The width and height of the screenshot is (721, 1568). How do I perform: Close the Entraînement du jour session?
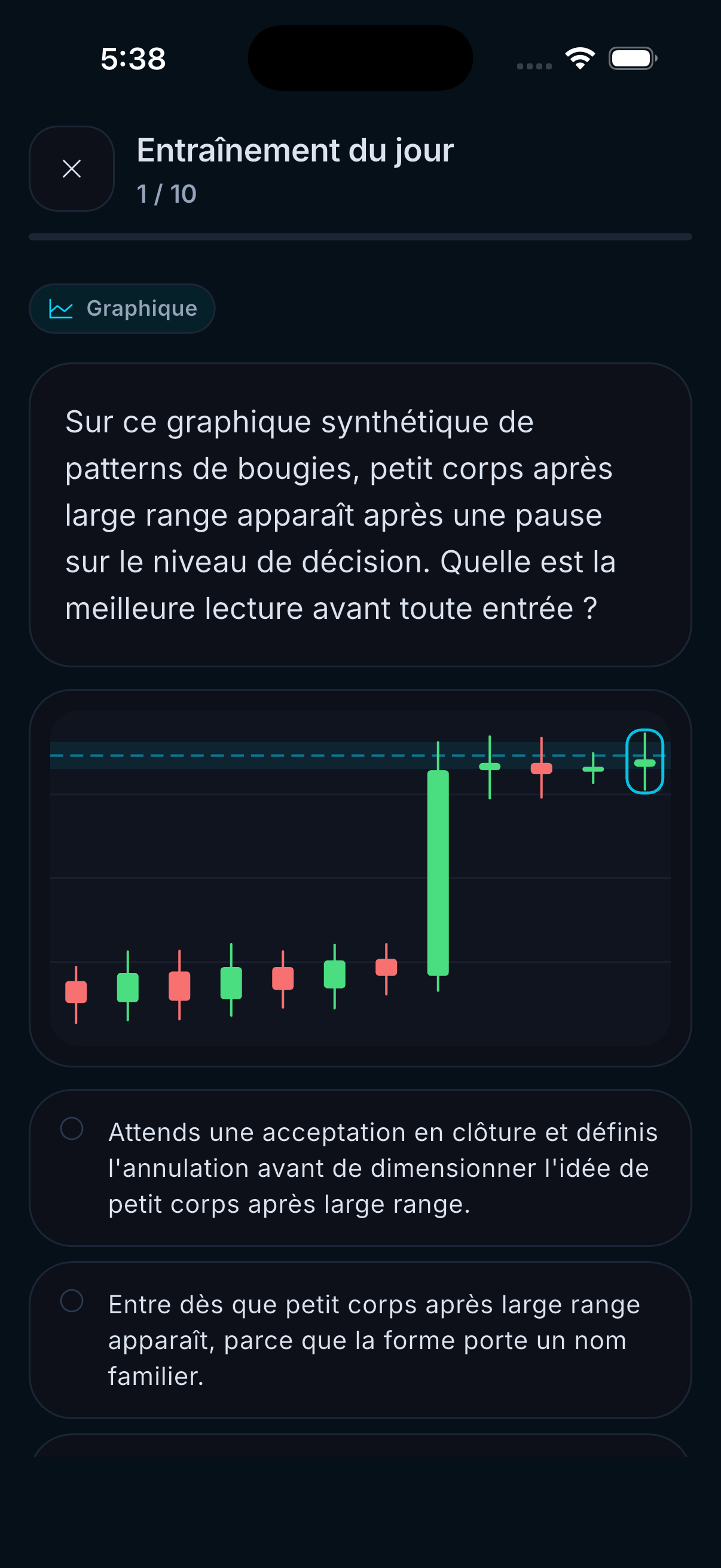coord(72,169)
